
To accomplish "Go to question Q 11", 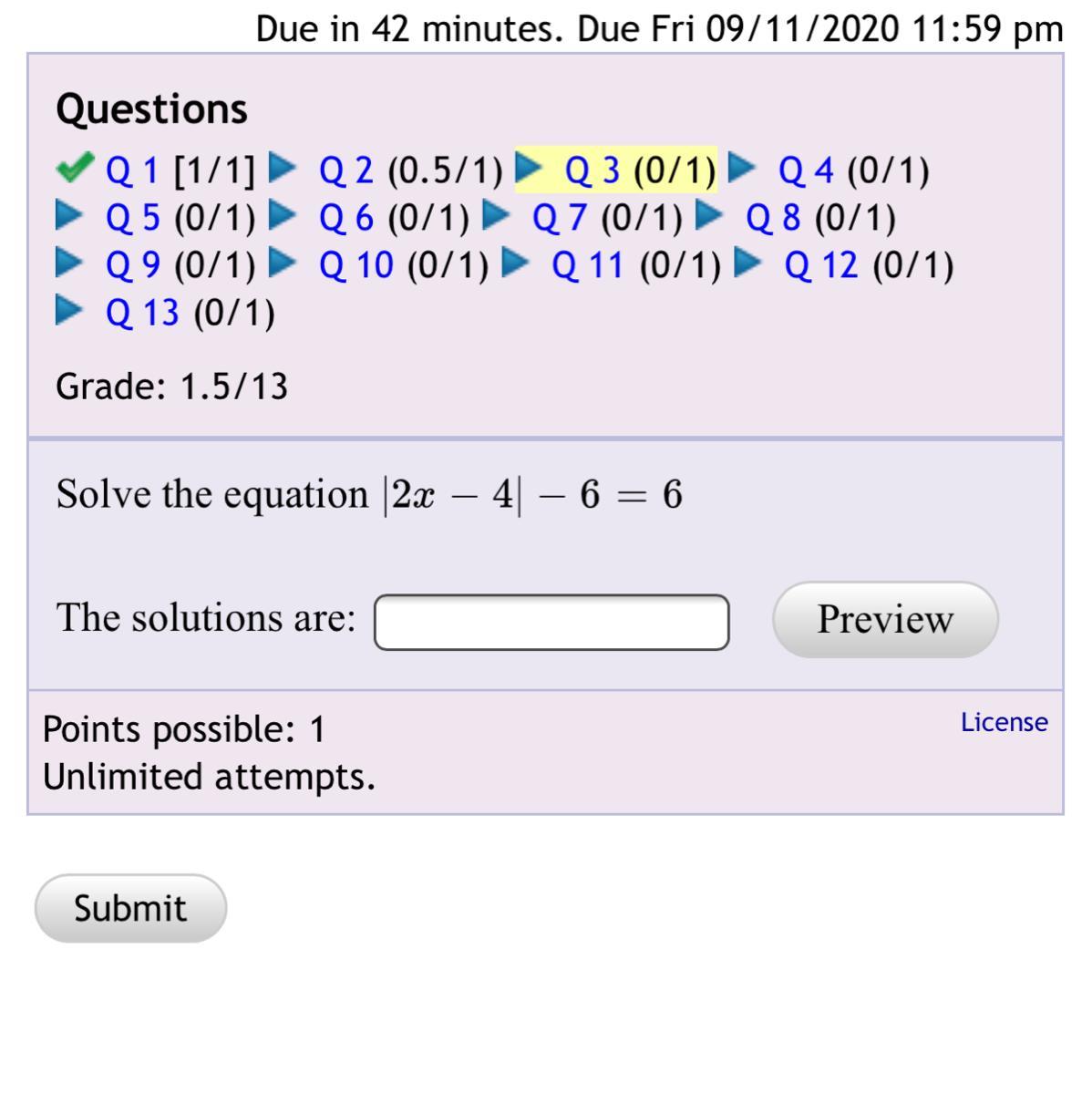I will coord(588,265).
